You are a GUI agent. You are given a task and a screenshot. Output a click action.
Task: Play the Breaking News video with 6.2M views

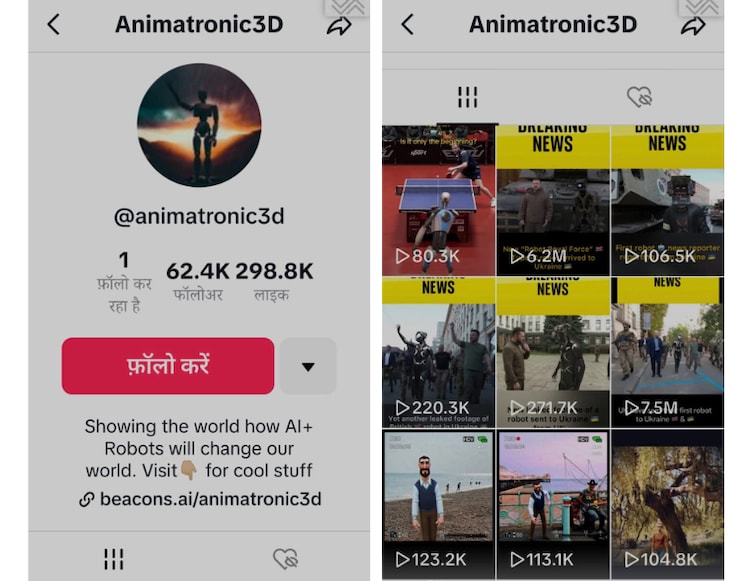coord(553,200)
